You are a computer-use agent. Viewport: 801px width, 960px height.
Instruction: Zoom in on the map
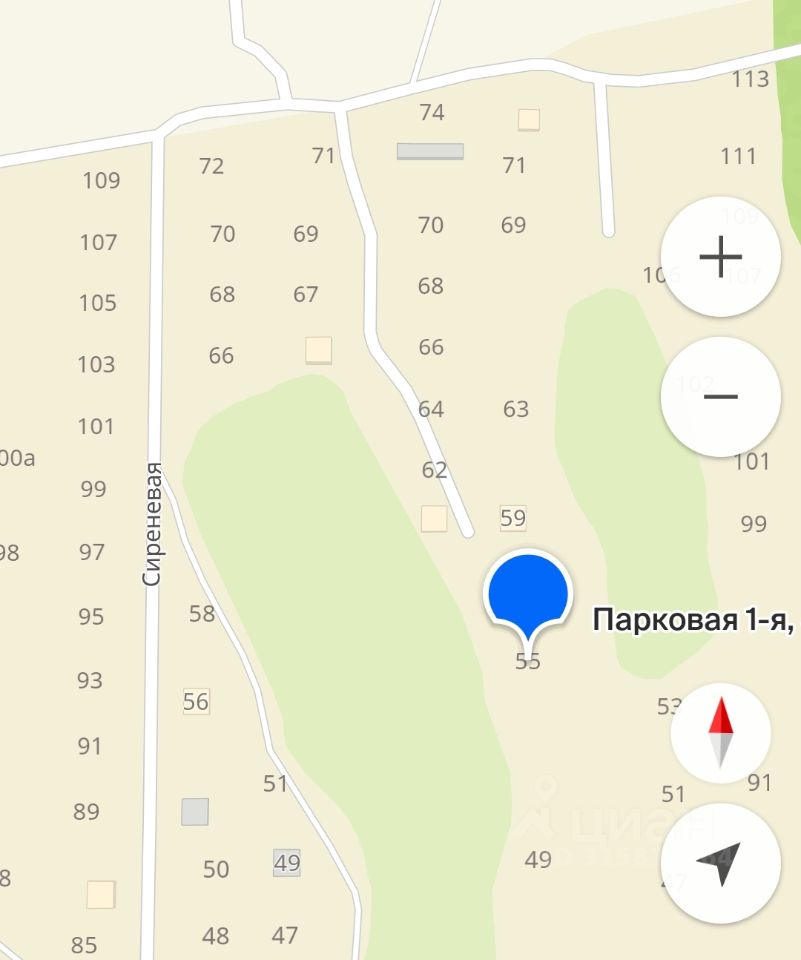720,257
